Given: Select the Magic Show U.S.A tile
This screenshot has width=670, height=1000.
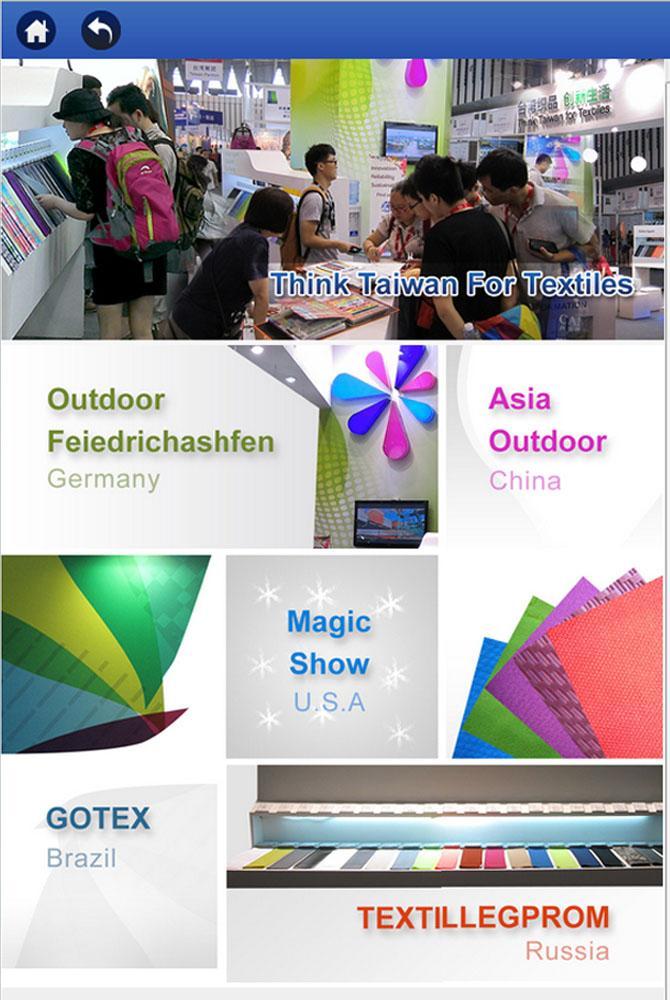Looking at the screenshot, I should [330, 660].
